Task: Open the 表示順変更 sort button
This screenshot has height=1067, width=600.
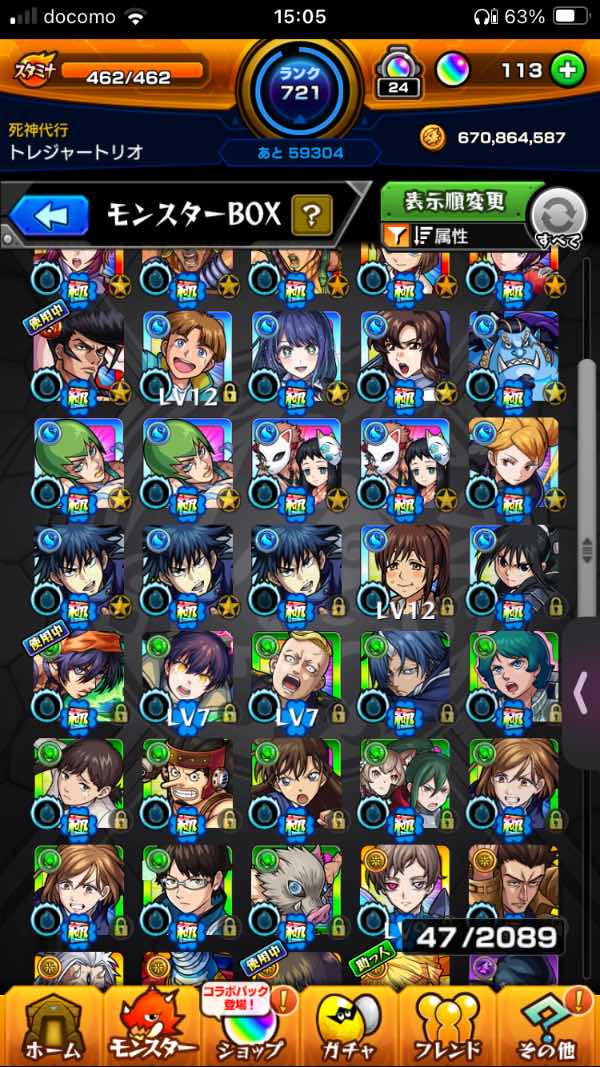Action: tap(455, 201)
